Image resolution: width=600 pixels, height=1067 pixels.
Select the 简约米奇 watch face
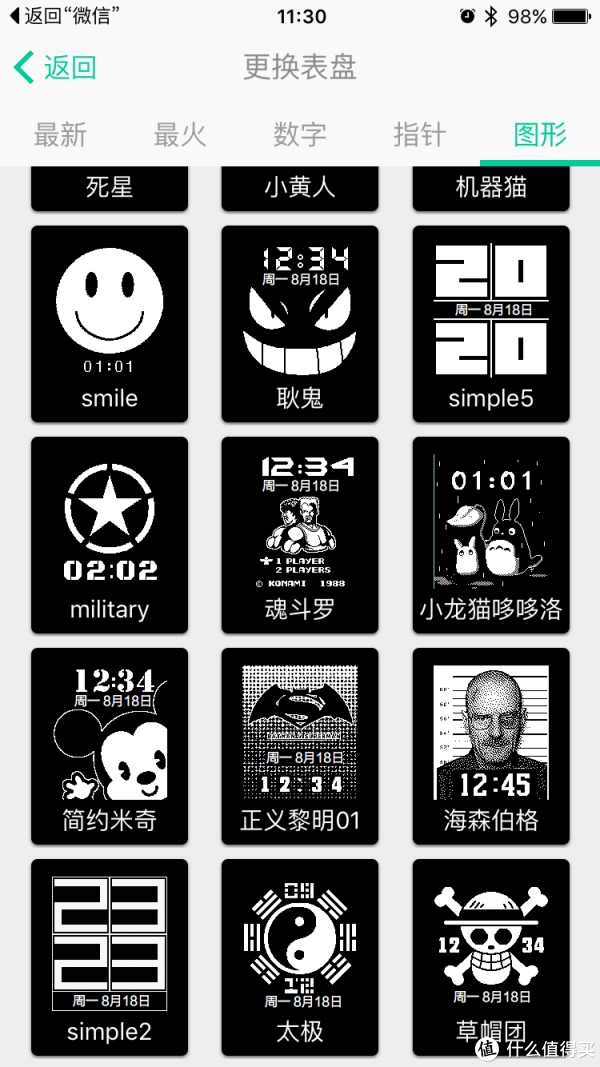coord(109,745)
